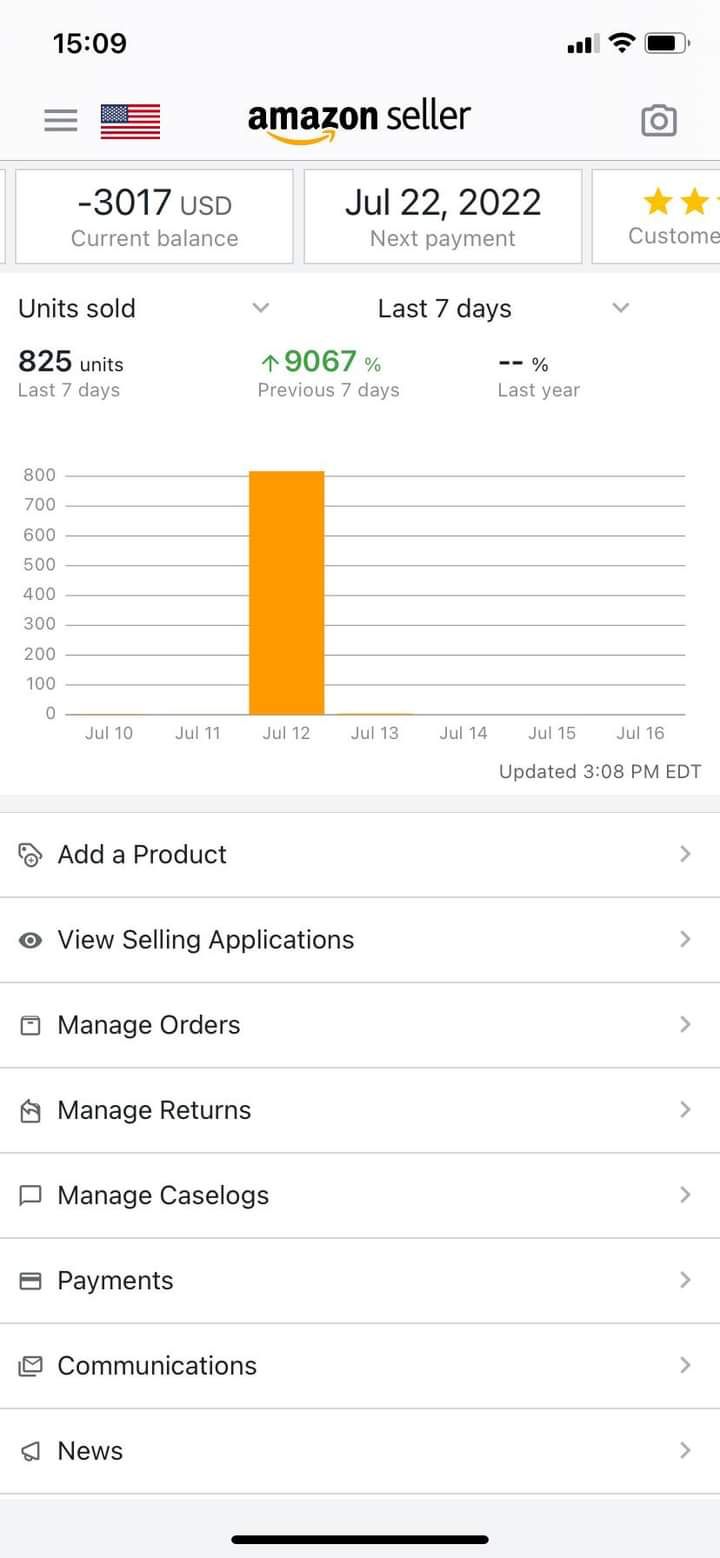Open the Next payment card
This screenshot has height=1558, width=720.
point(442,216)
